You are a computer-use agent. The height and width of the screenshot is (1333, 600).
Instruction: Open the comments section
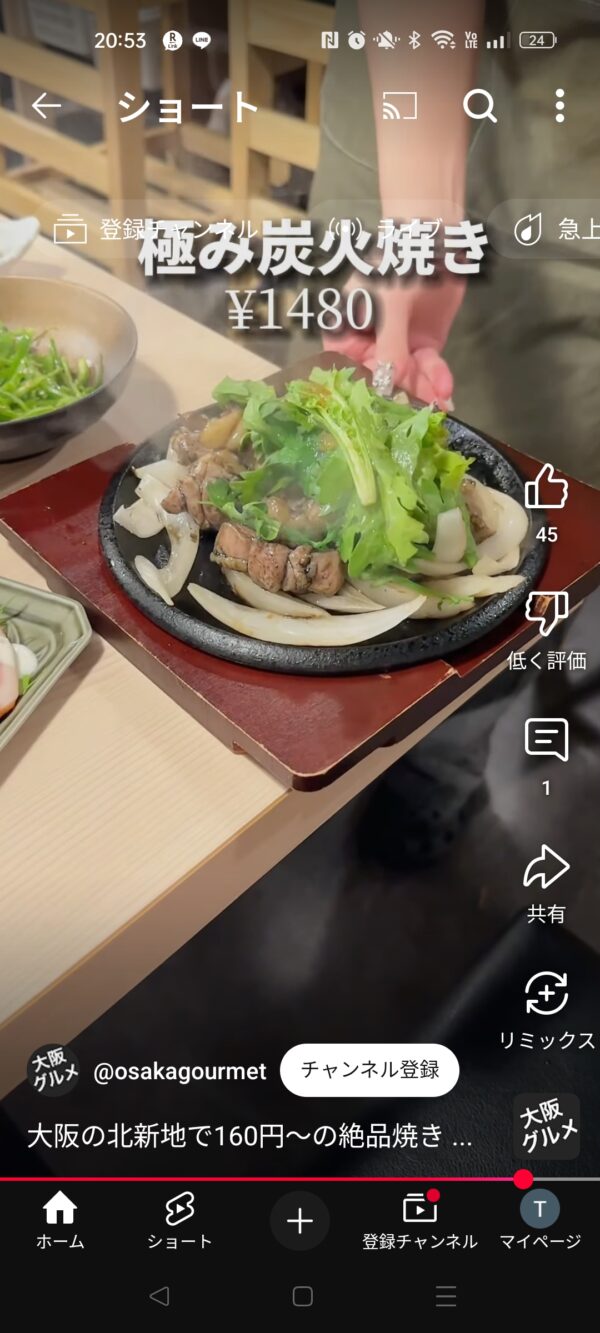click(546, 742)
